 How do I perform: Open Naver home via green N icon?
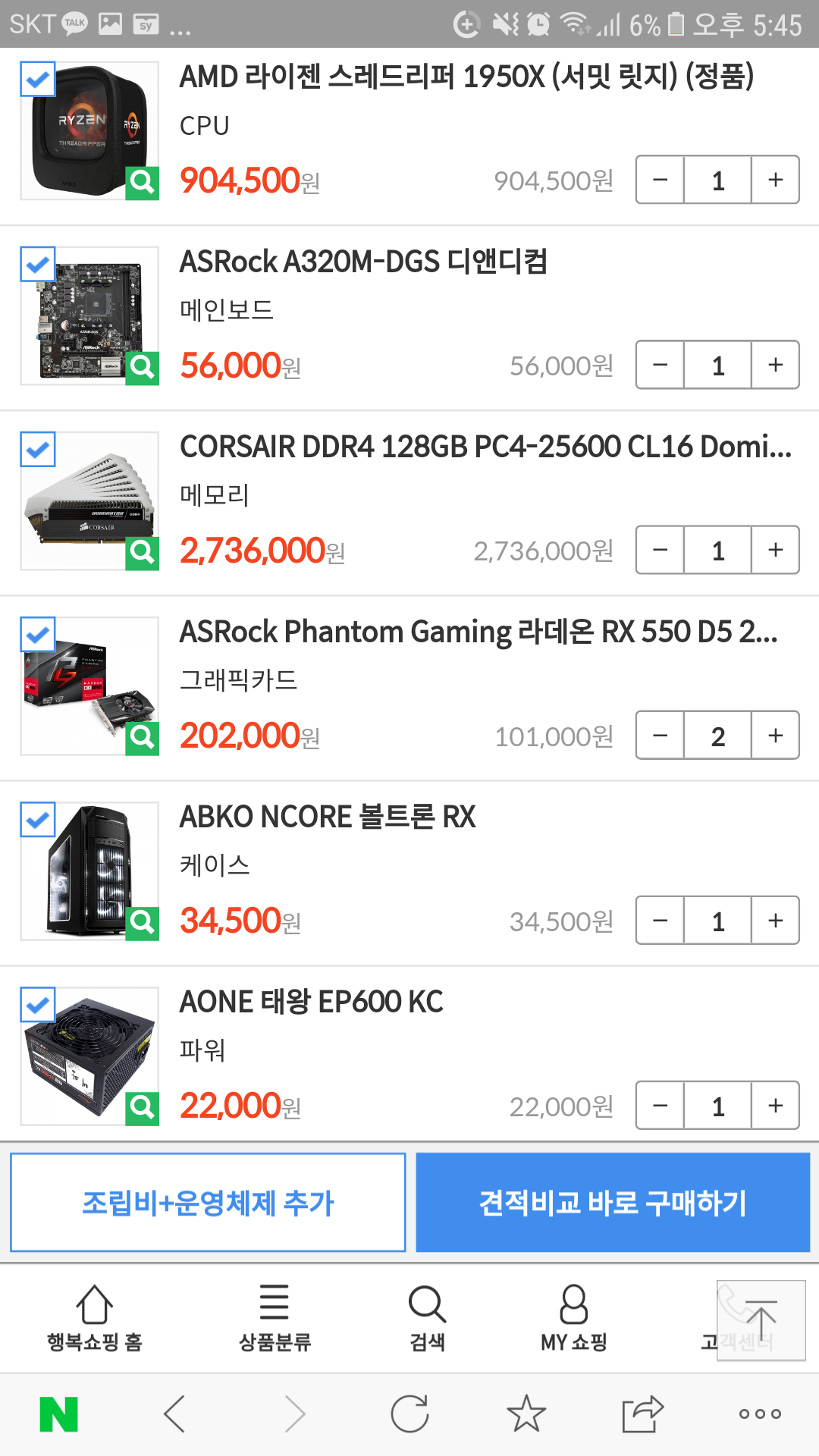(x=58, y=1414)
